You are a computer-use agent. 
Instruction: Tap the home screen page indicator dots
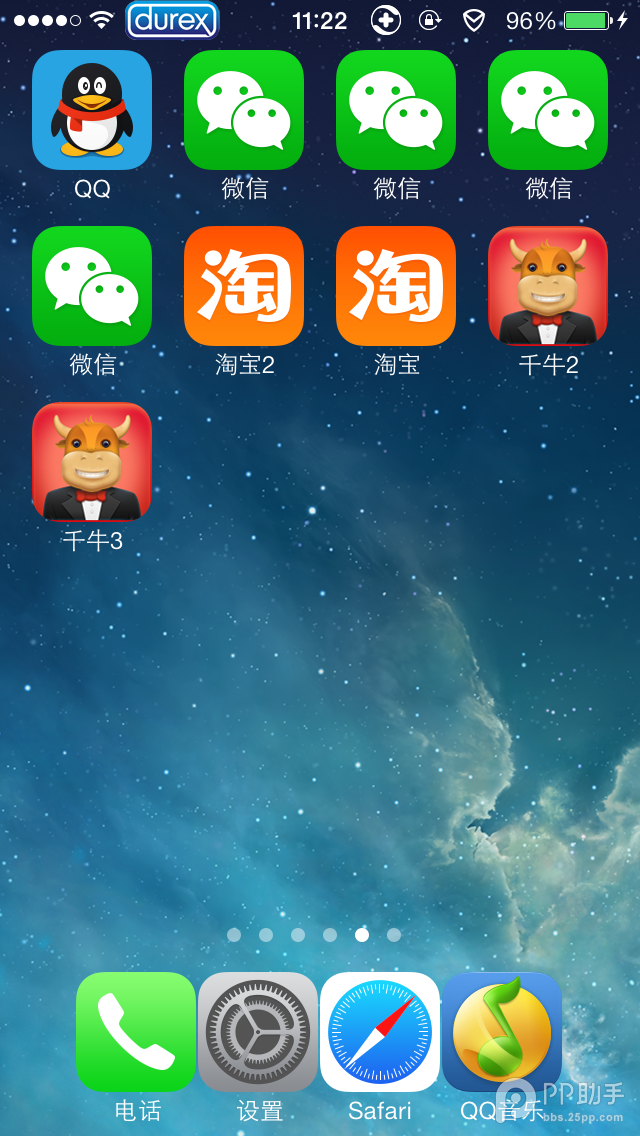click(314, 935)
